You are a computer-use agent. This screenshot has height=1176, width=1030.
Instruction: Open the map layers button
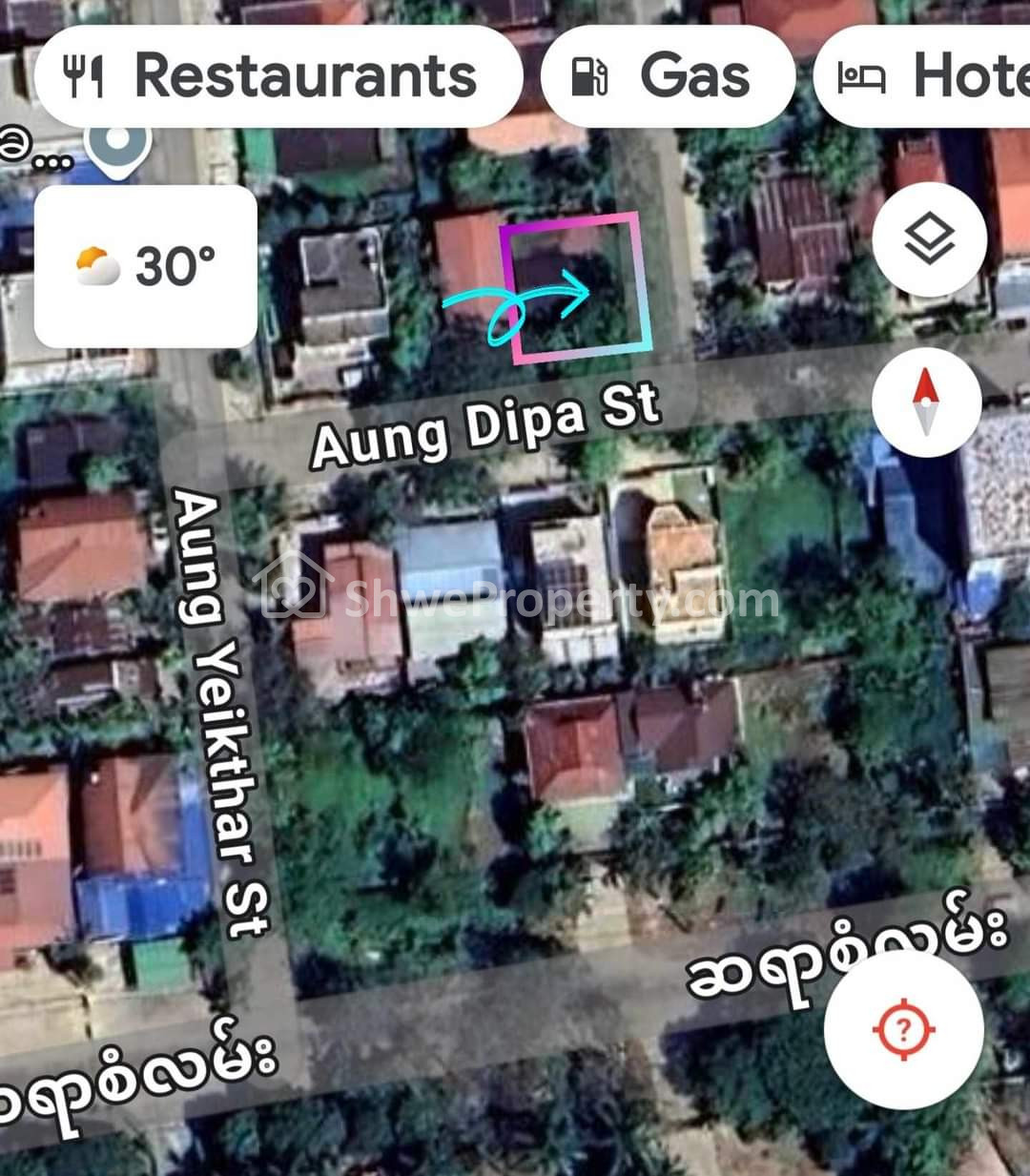tap(928, 238)
